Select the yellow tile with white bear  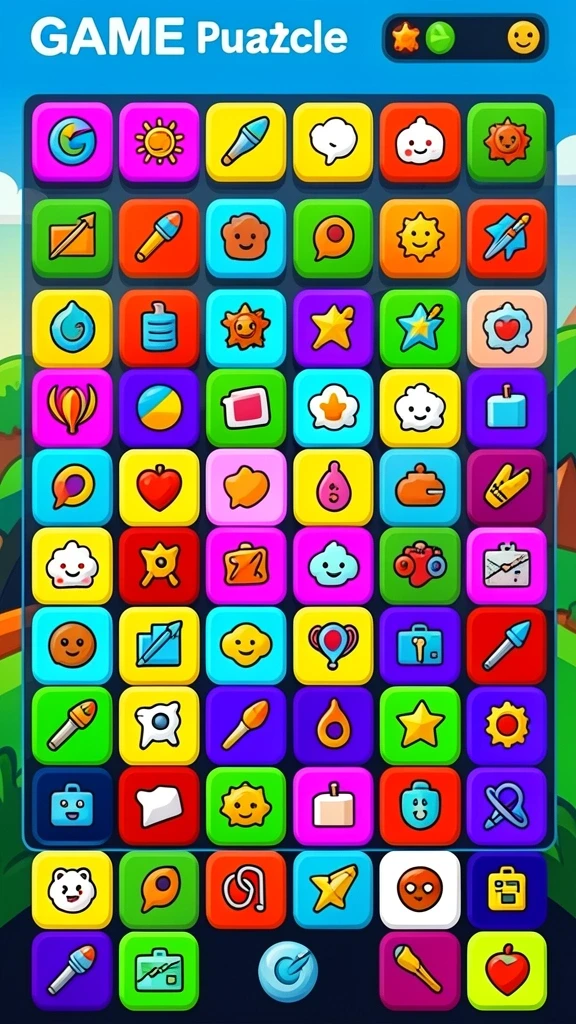(x=72, y=889)
